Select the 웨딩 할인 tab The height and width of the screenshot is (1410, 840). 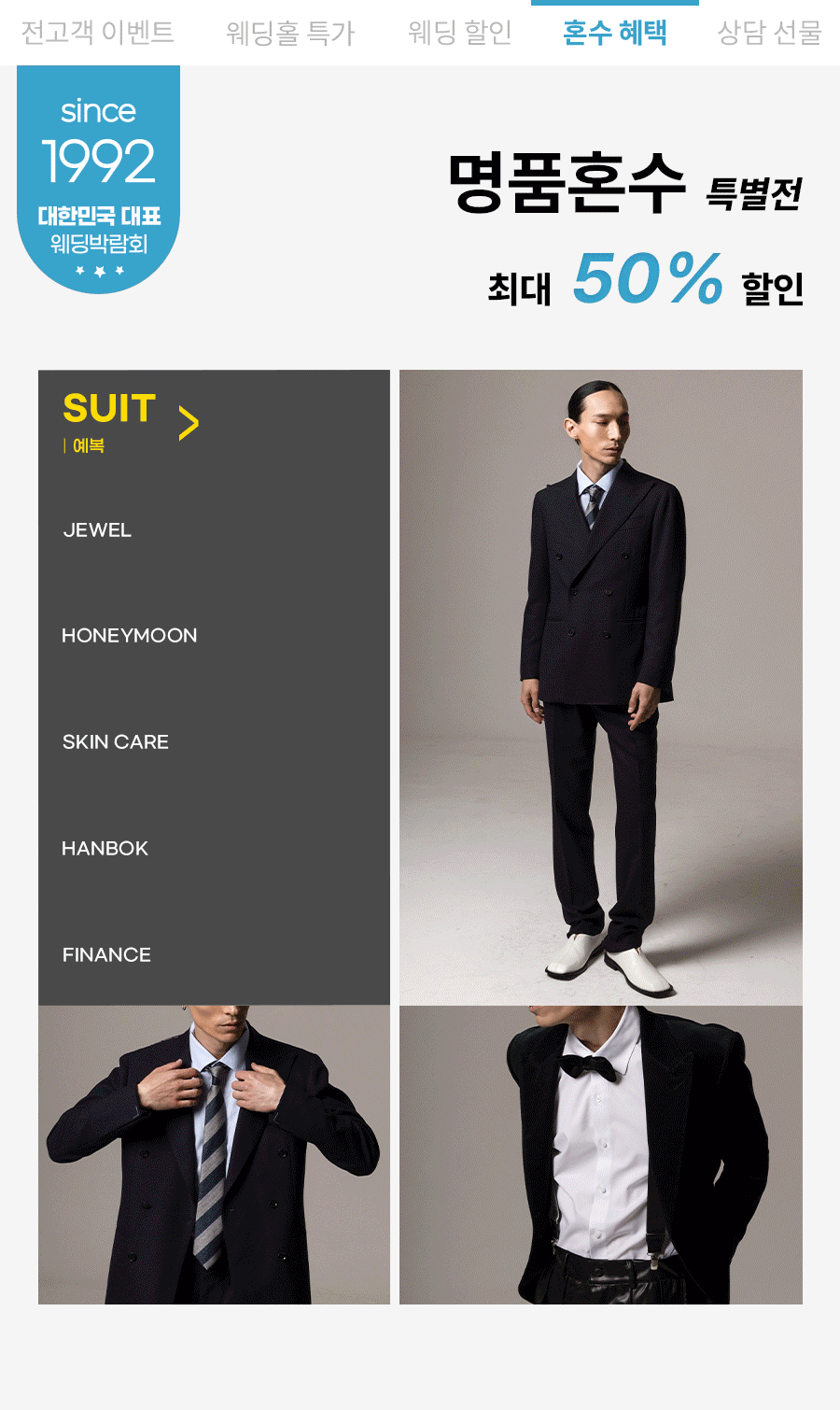point(460,33)
